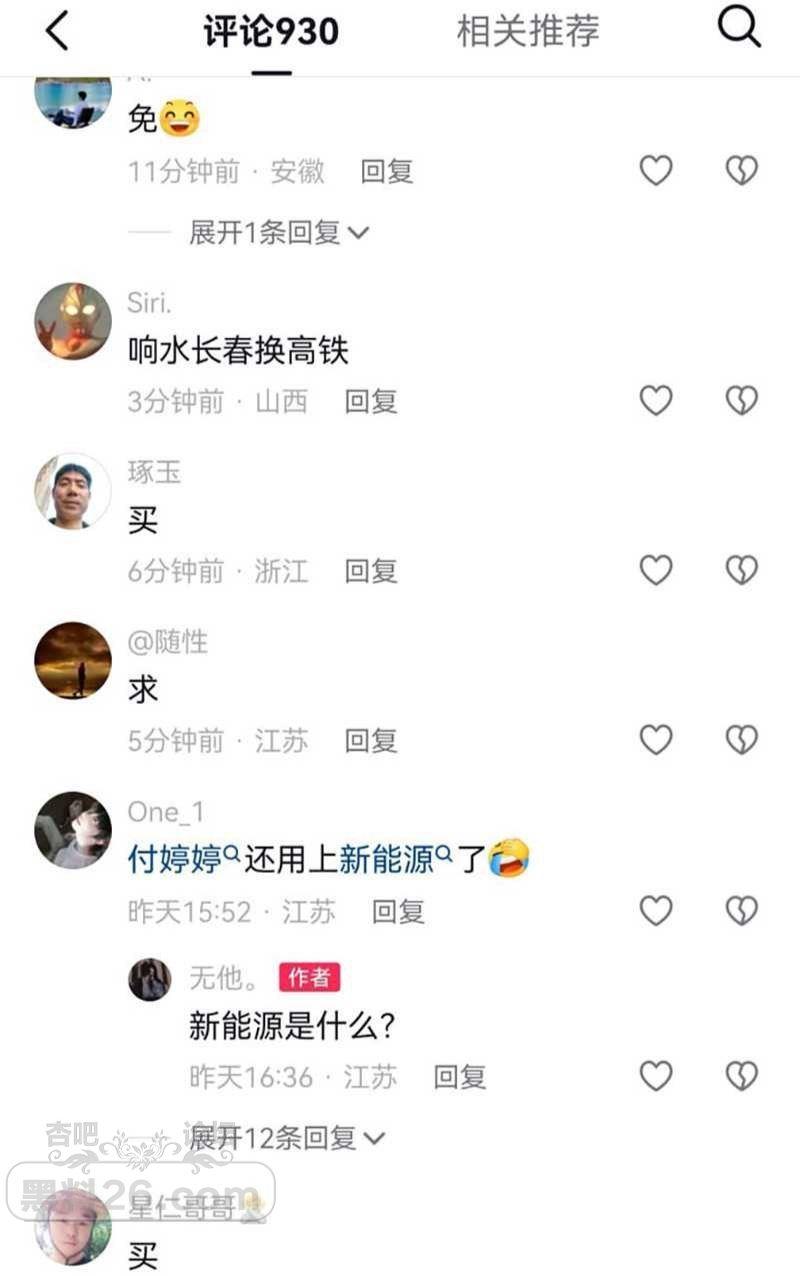Reply to Siri.'s comment
Screen dimensions: 800x1276
tap(371, 402)
